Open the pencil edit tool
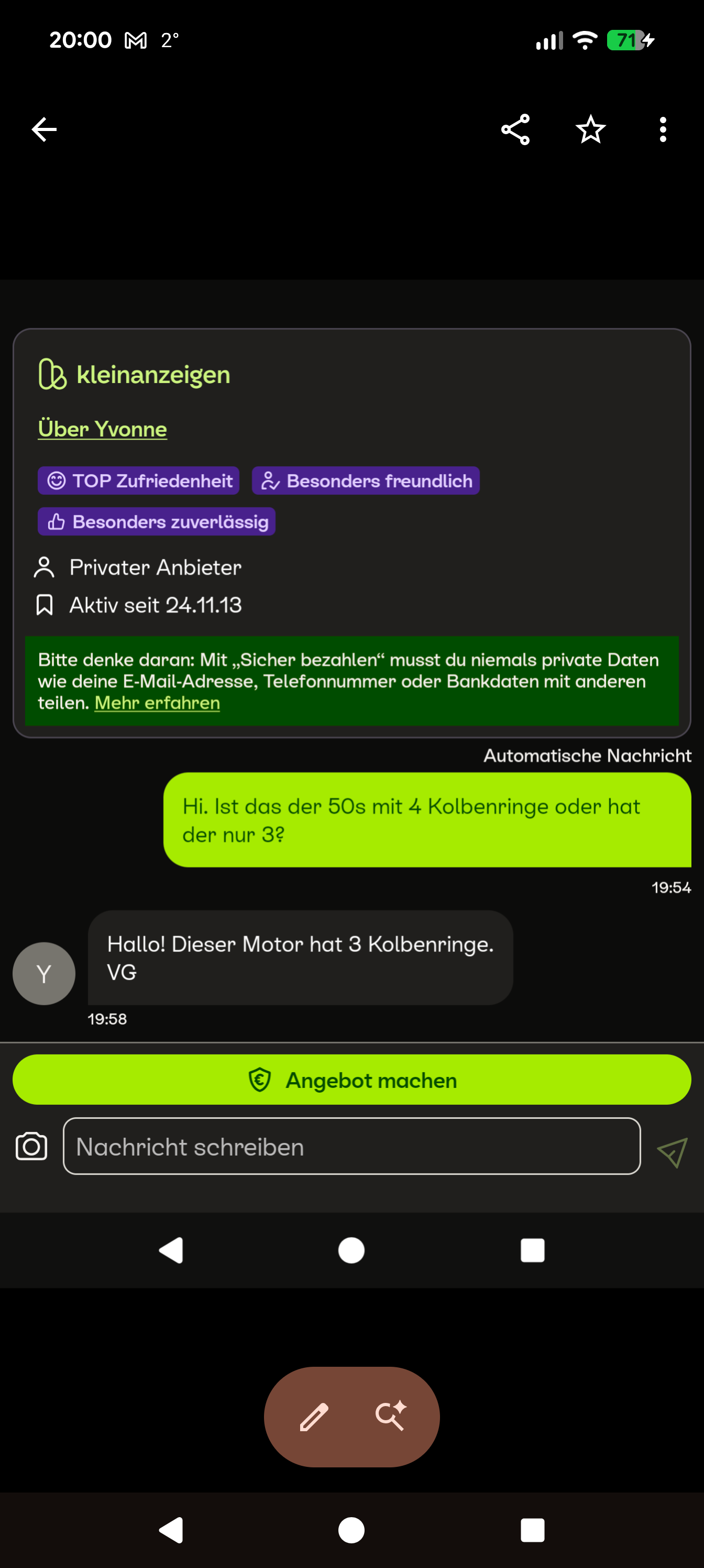The width and height of the screenshot is (704, 1568). [x=315, y=1417]
